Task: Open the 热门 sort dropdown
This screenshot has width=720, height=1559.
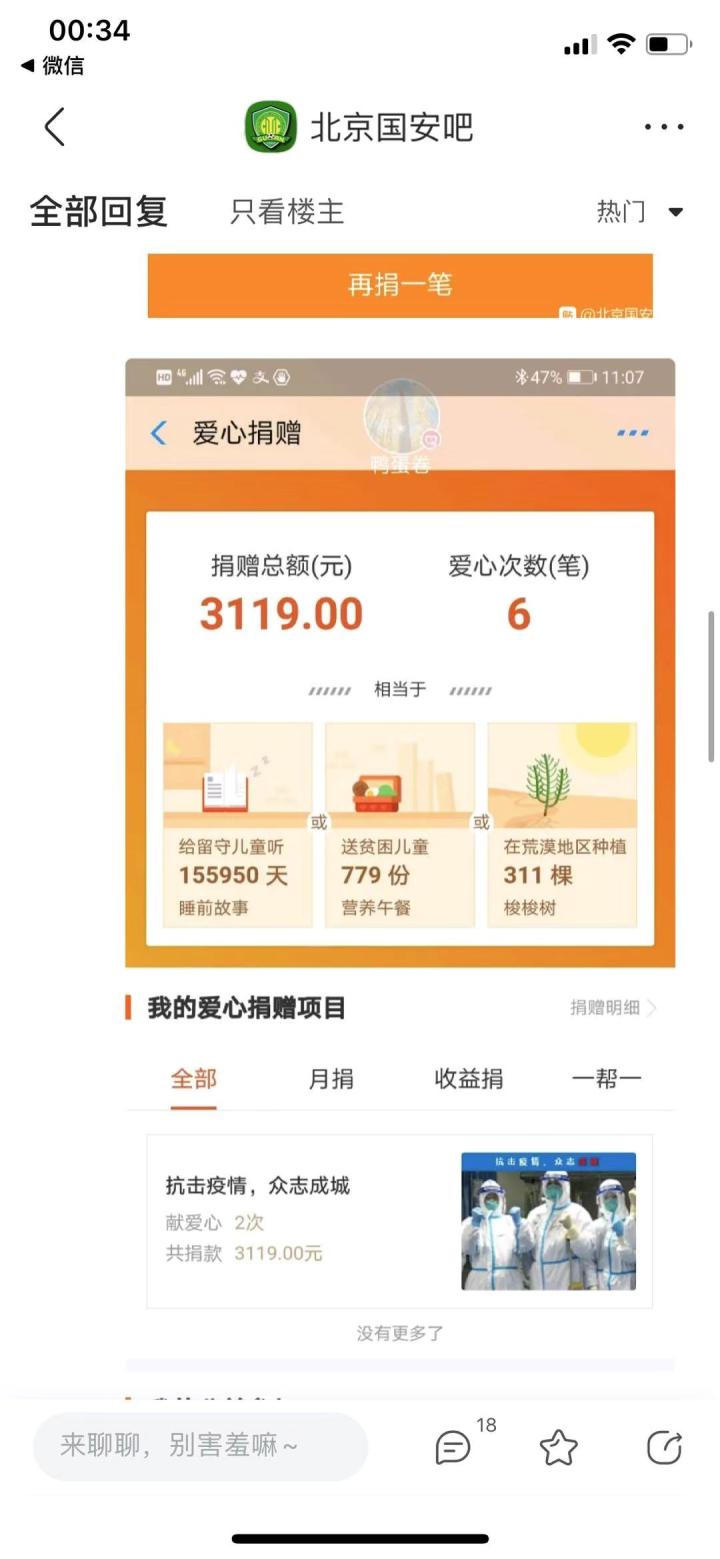Action: tap(639, 211)
